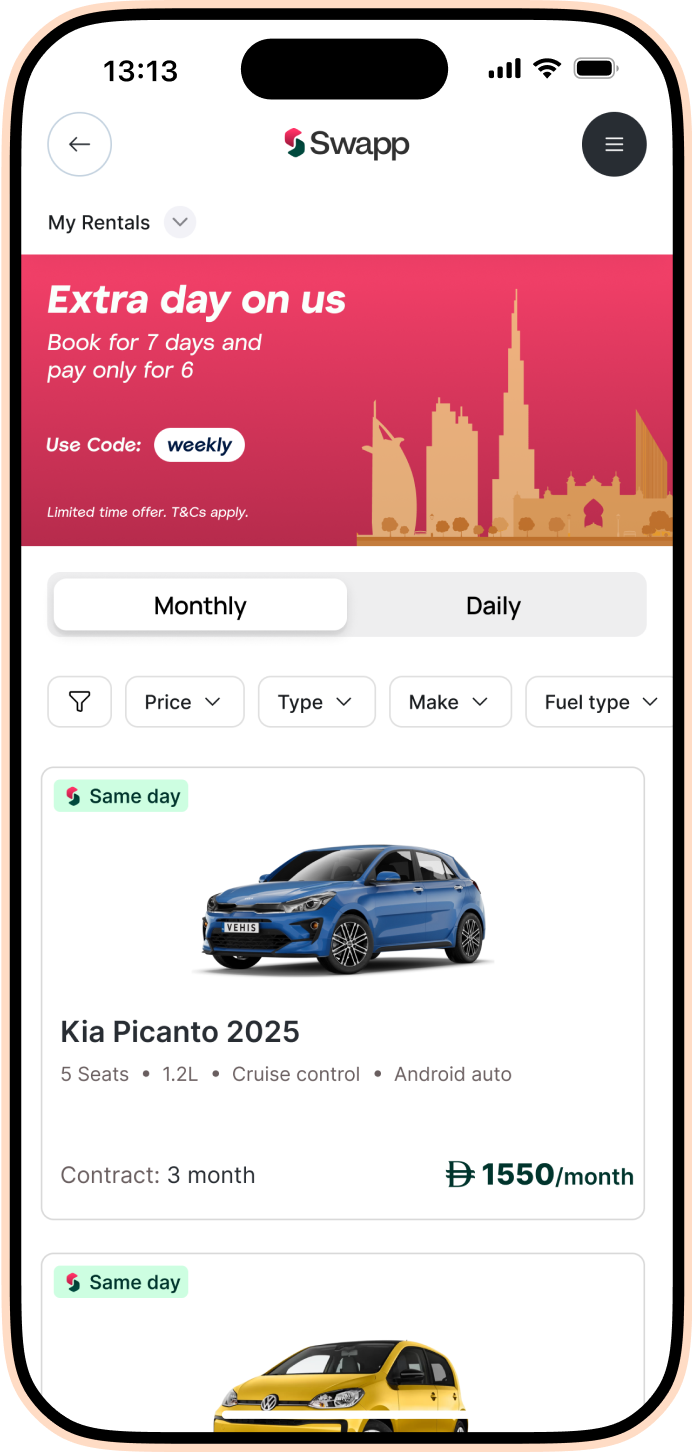Expand the Fuel type filter
This screenshot has height=1452, width=692.
pos(600,702)
